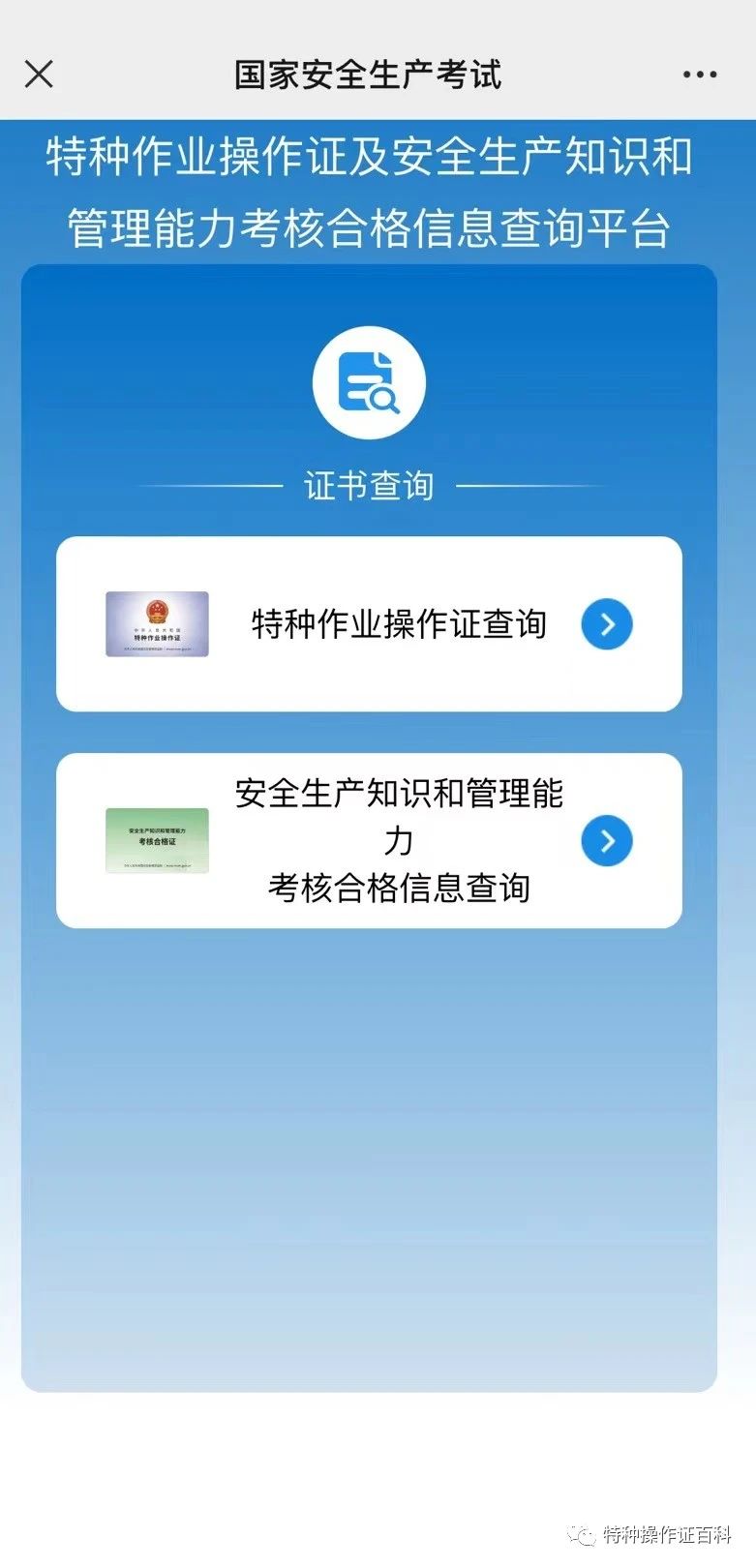
Task: Open the three-dot more options menu
Action: pos(699,75)
